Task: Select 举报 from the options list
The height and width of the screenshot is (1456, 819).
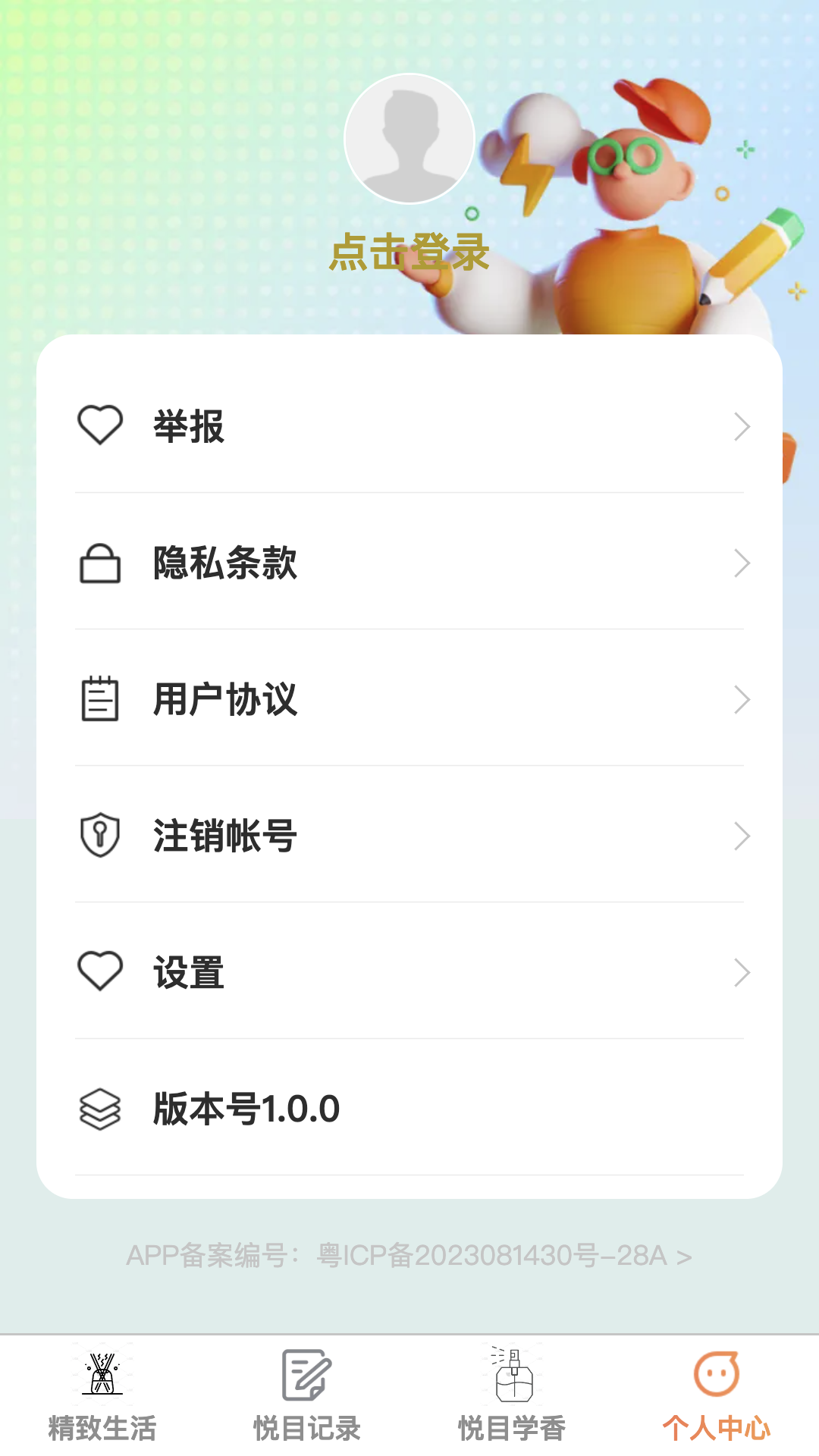Action: point(409,427)
